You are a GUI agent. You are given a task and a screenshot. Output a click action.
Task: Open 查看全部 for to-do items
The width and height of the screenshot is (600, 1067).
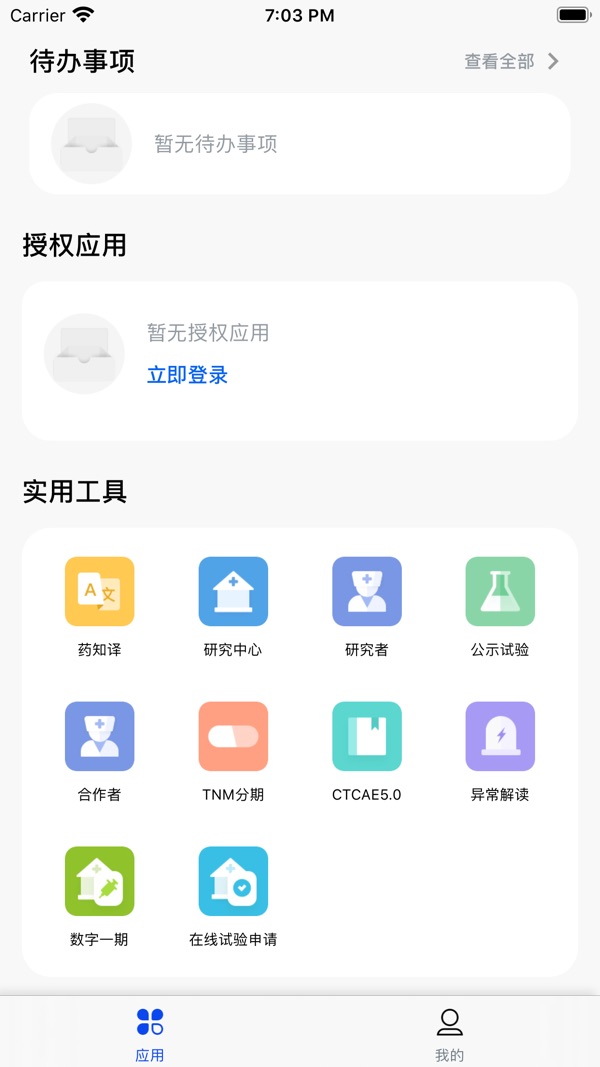click(512, 62)
